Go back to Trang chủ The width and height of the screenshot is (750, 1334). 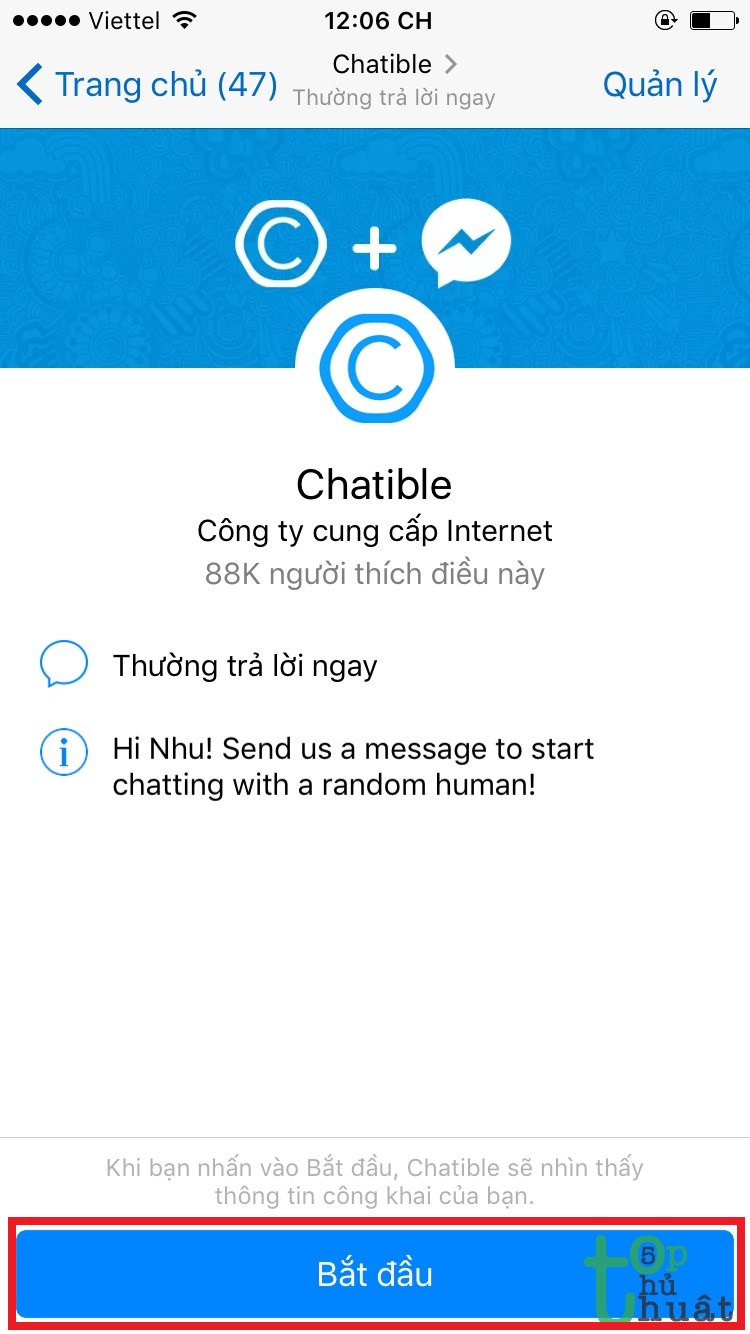pos(147,85)
